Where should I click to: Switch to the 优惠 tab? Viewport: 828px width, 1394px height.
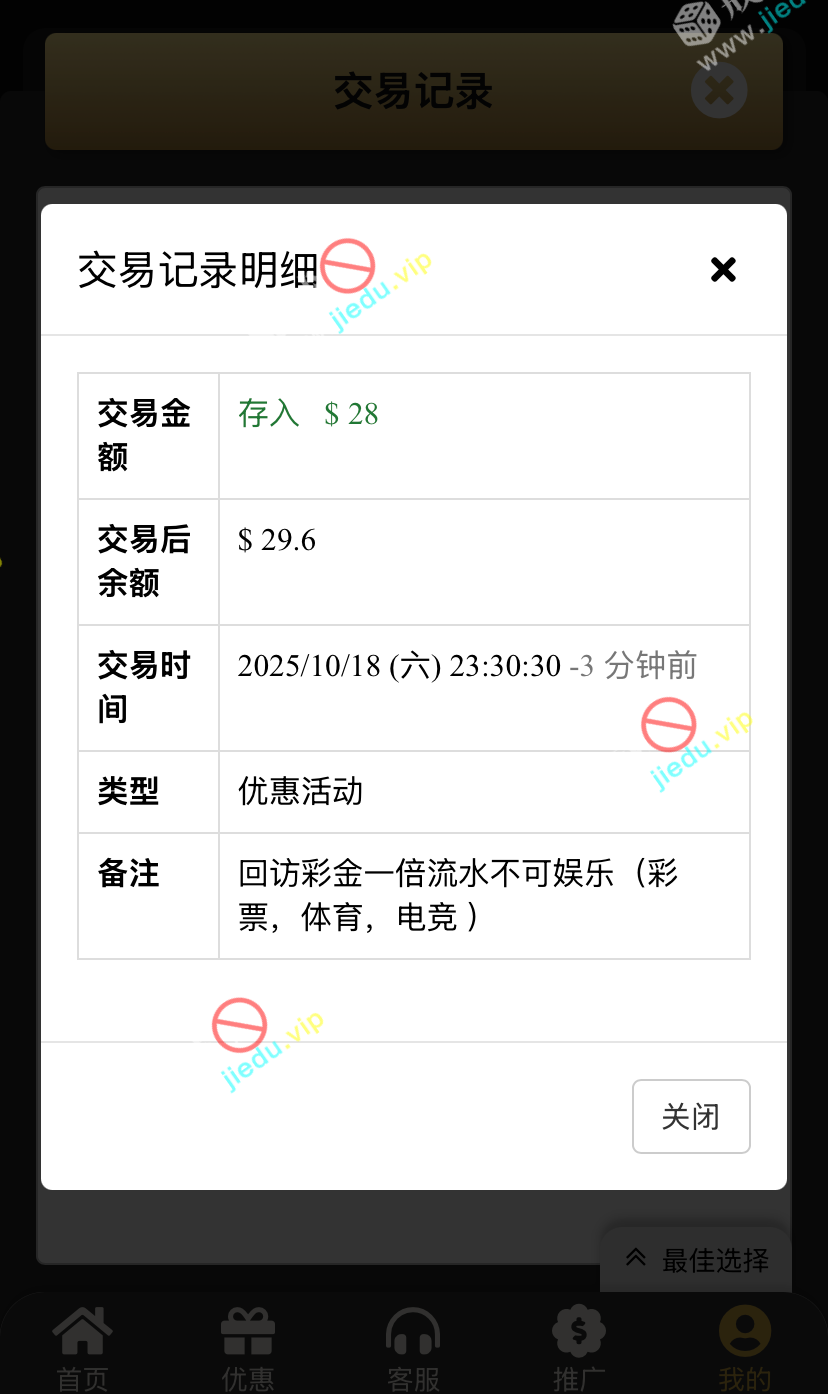point(247,1350)
